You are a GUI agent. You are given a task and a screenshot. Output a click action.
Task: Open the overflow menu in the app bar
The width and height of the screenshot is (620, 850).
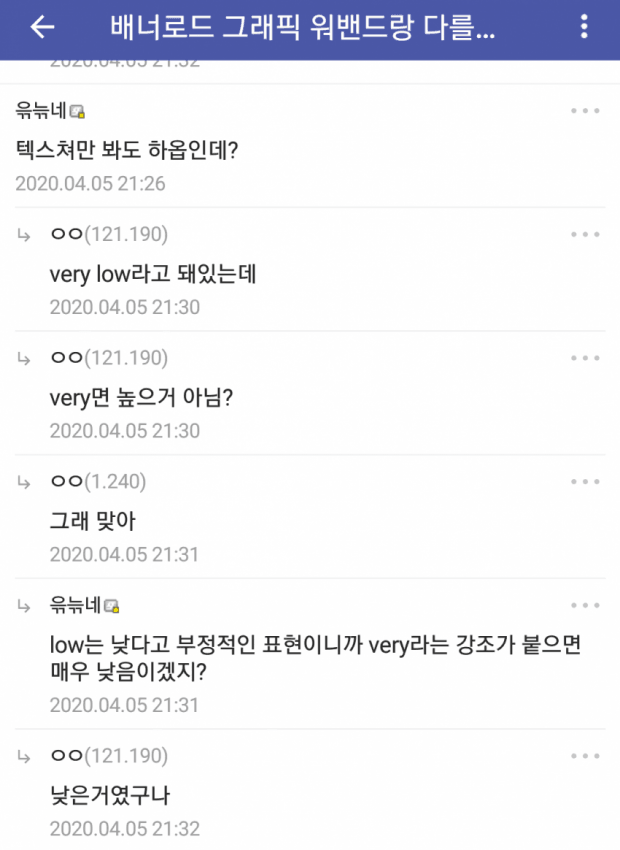585,28
